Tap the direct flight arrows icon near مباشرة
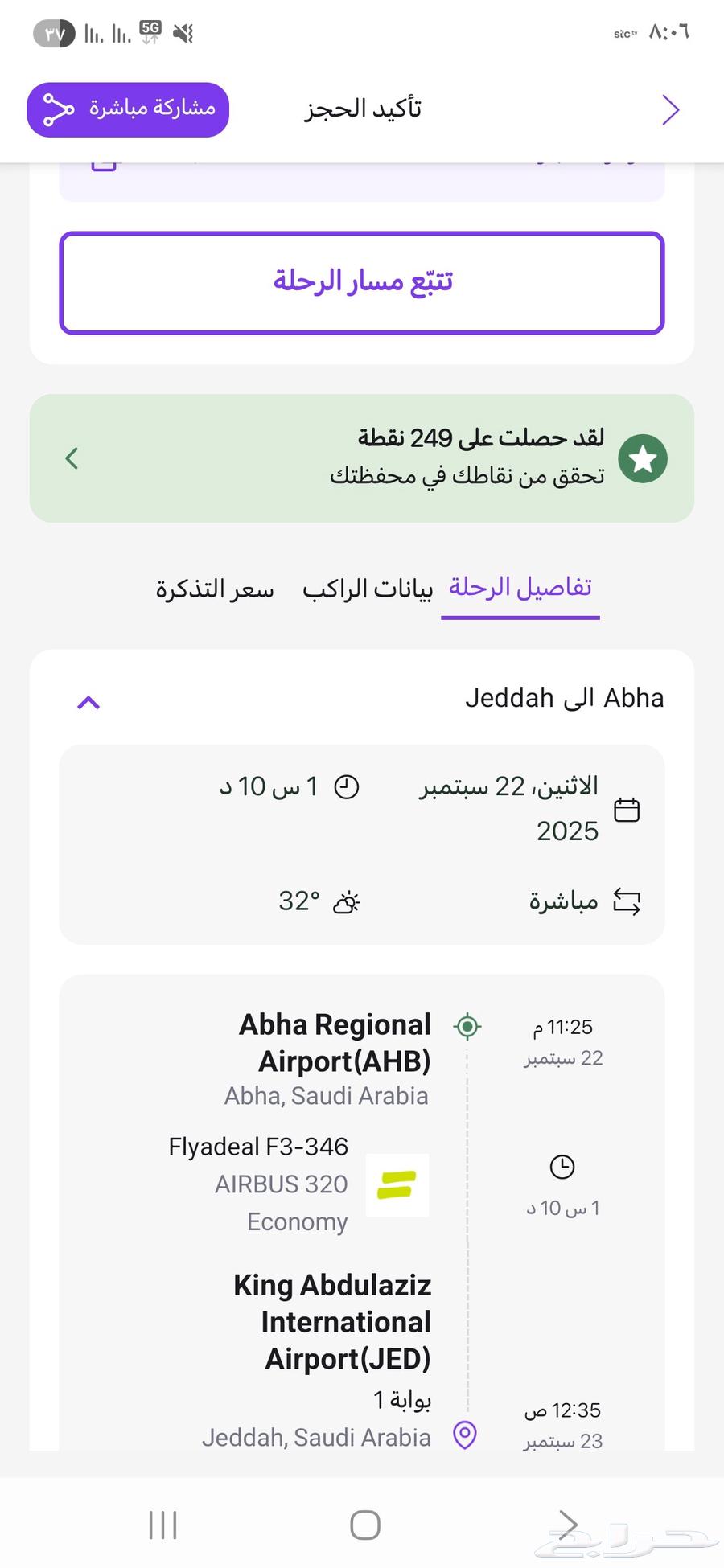 click(x=627, y=901)
